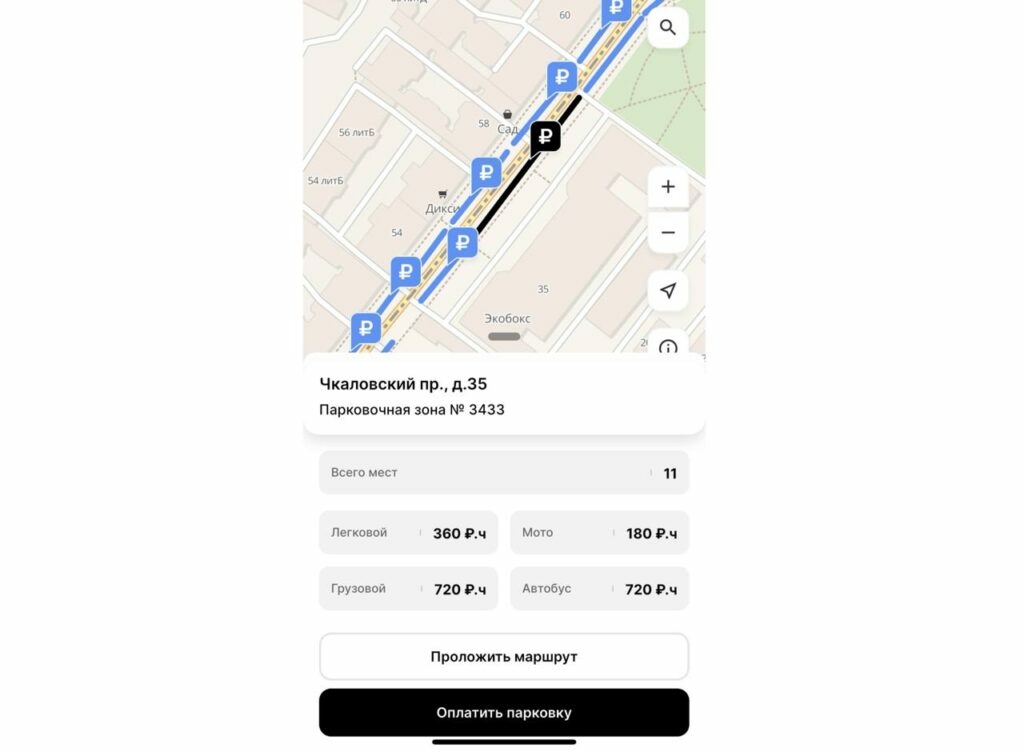Open the map info button
The height and width of the screenshot is (752, 1024).
click(668, 345)
